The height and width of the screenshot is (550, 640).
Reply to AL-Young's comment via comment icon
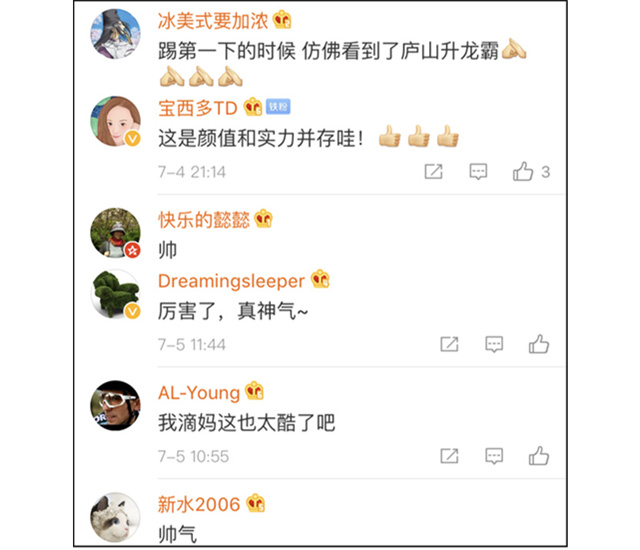[494, 456]
